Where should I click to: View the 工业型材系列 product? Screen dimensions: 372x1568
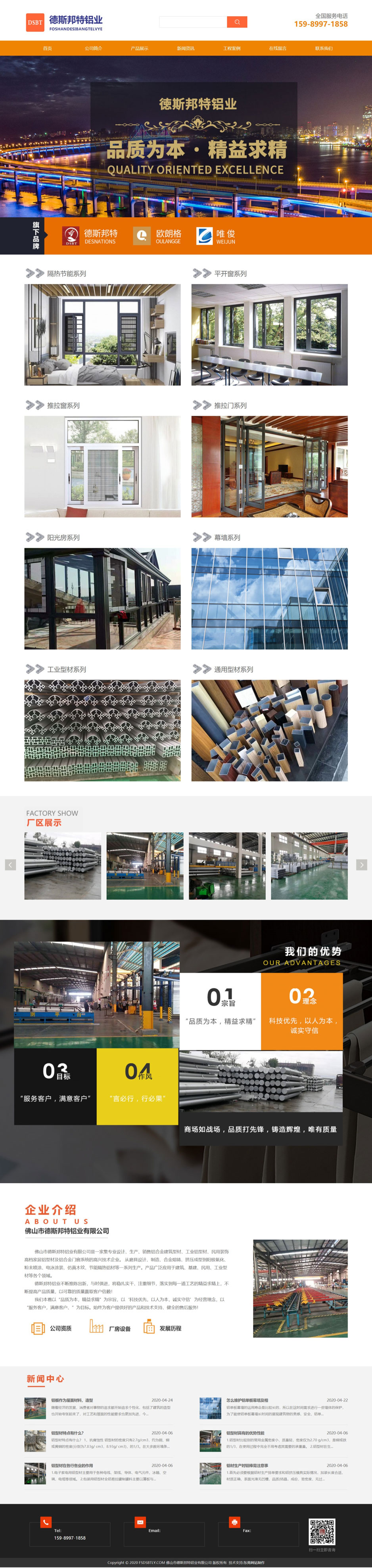coord(102,730)
